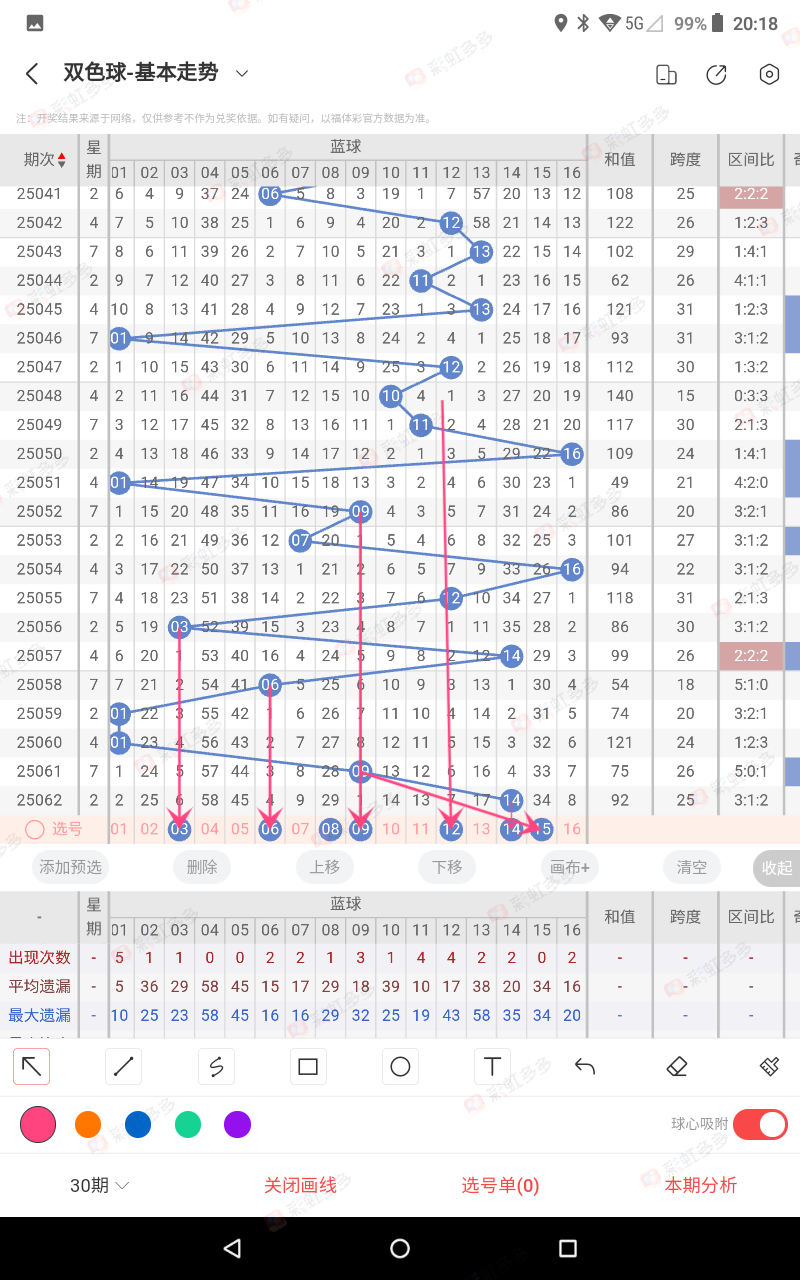
Task: Clear the canvas with 清空
Action: [692, 867]
